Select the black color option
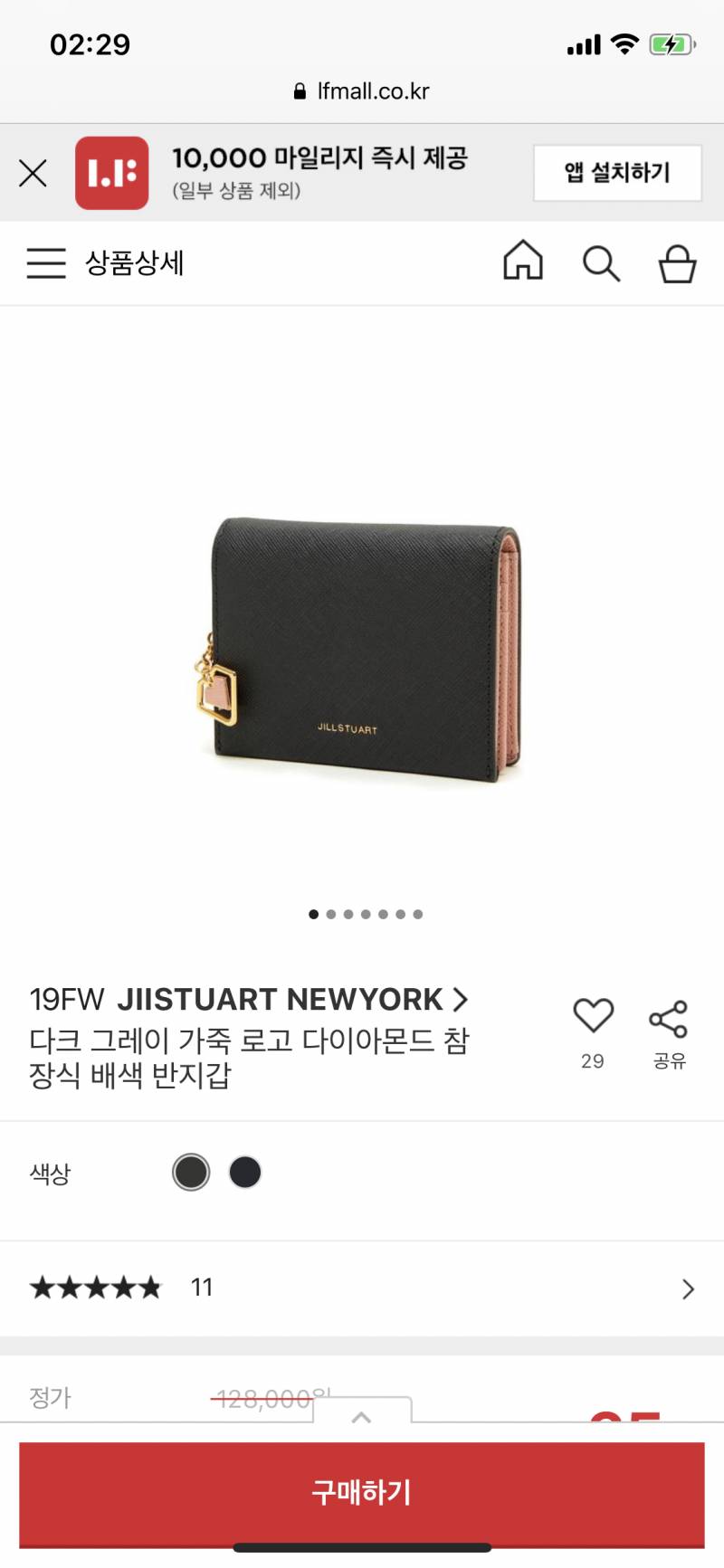Image resolution: width=724 pixels, height=1568 pixels. point(244,1172)
